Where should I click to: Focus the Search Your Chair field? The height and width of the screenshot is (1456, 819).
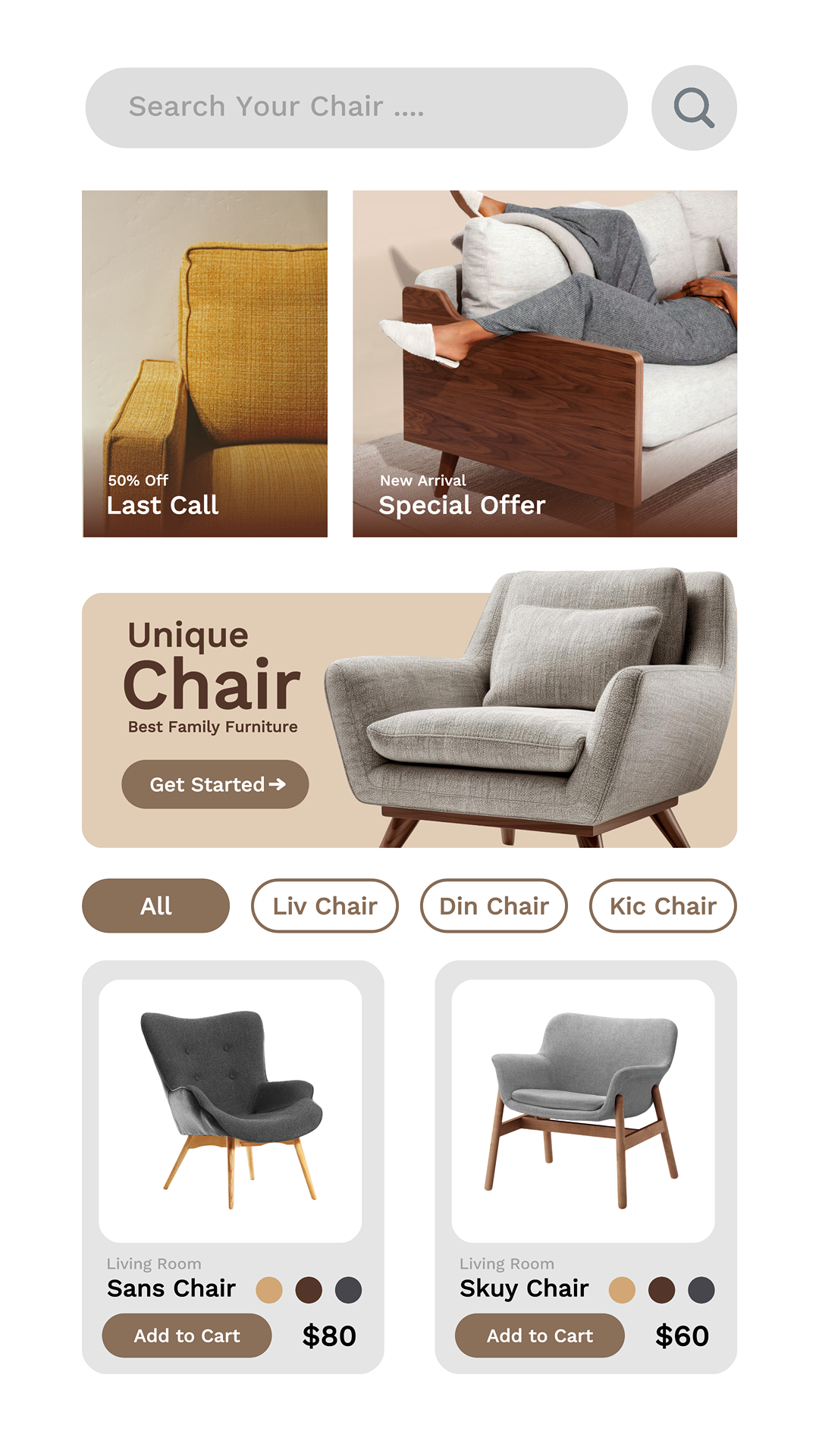(x=356, y=108)
